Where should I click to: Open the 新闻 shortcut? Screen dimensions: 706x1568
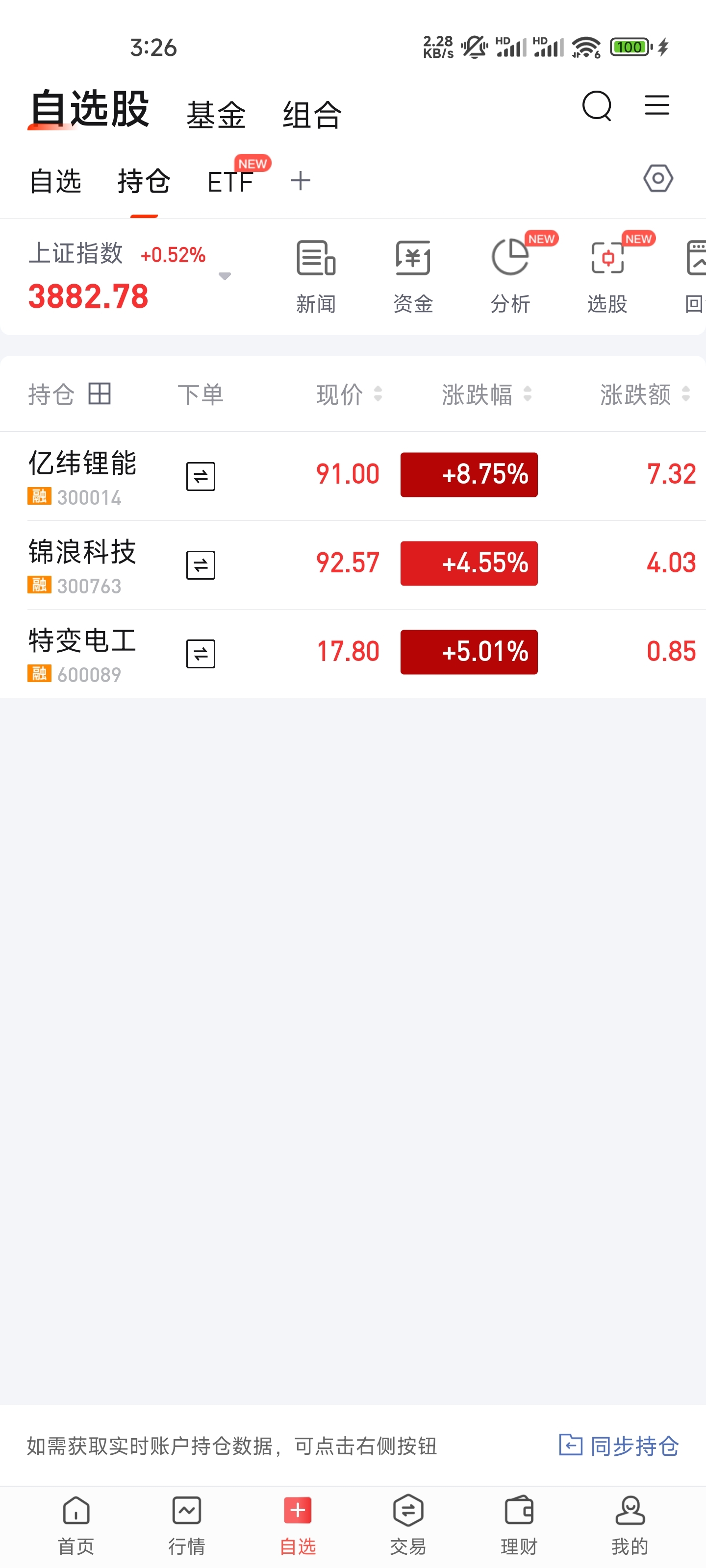[316, 276]
